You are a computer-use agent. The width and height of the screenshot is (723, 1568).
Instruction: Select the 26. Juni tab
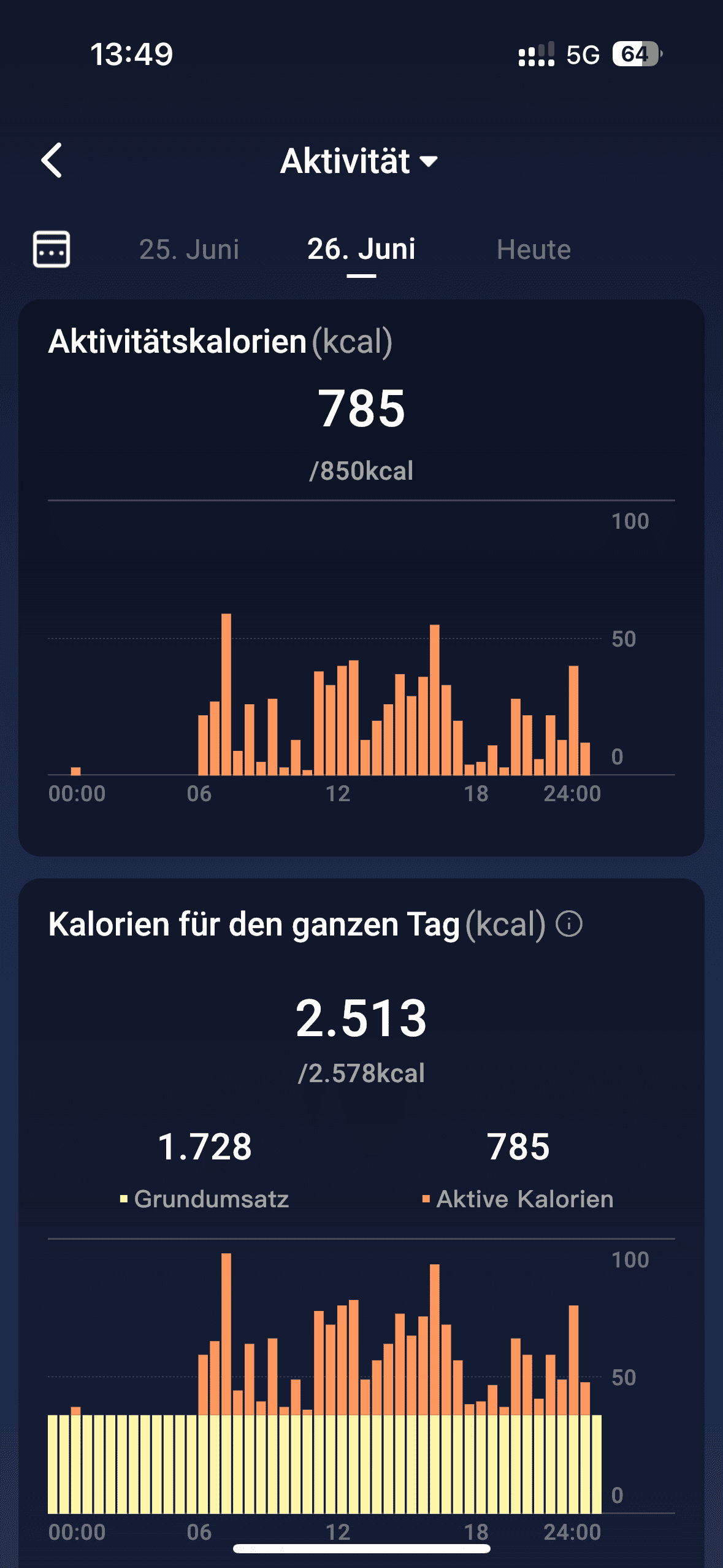[361, 250]
